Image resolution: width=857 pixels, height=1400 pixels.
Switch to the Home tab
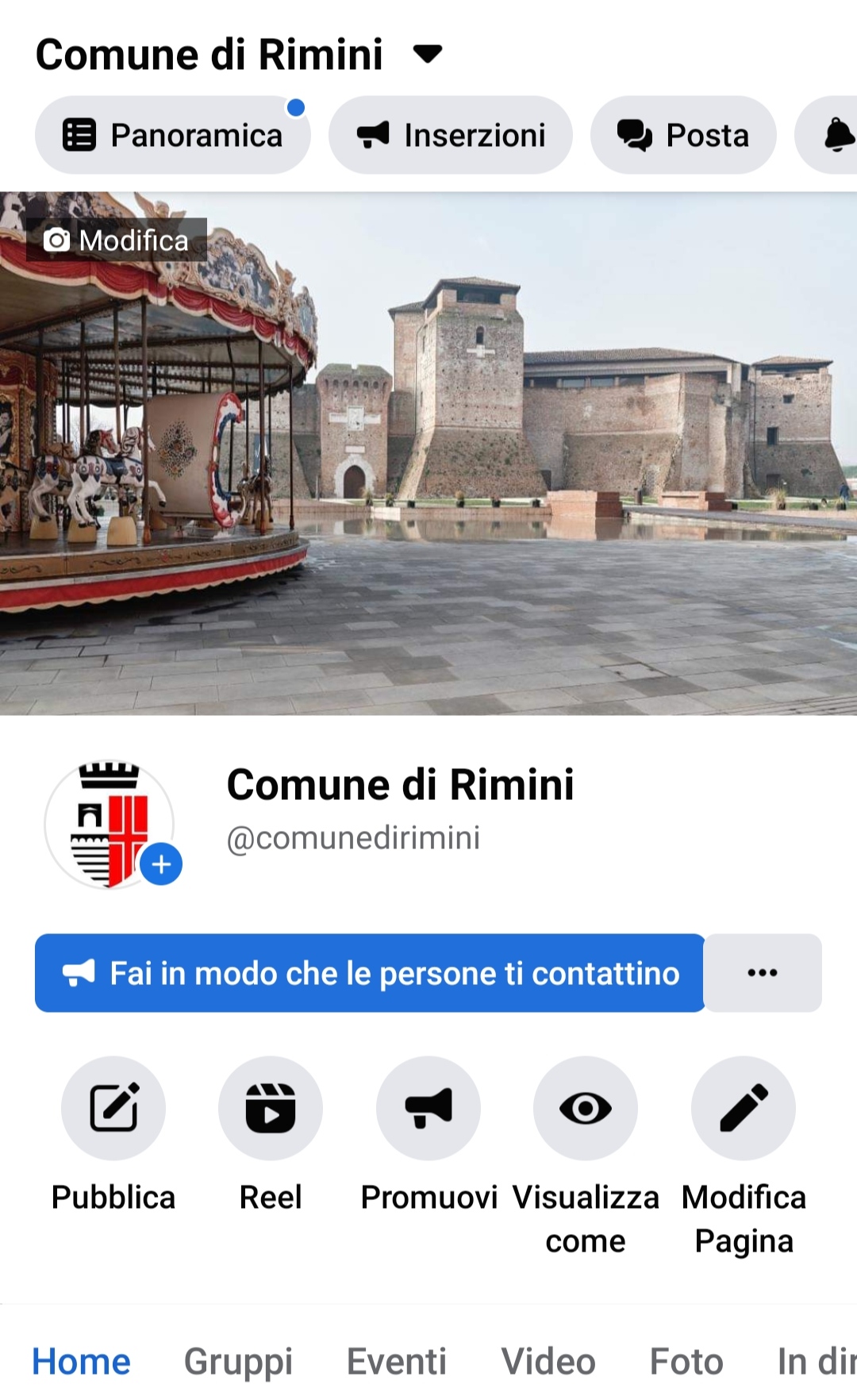point(81,1362)
